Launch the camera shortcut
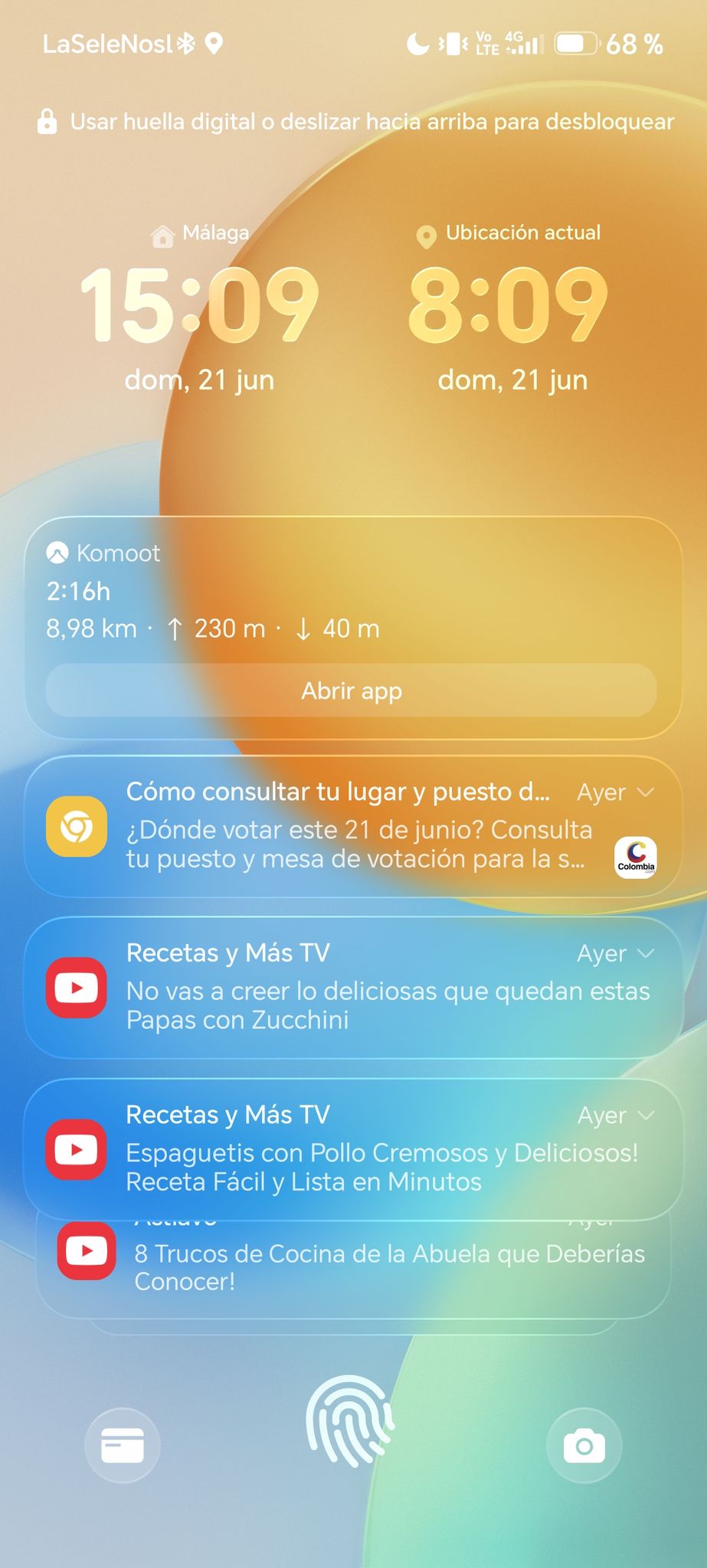The image size is (707, 1568). tap(584, 1445)
